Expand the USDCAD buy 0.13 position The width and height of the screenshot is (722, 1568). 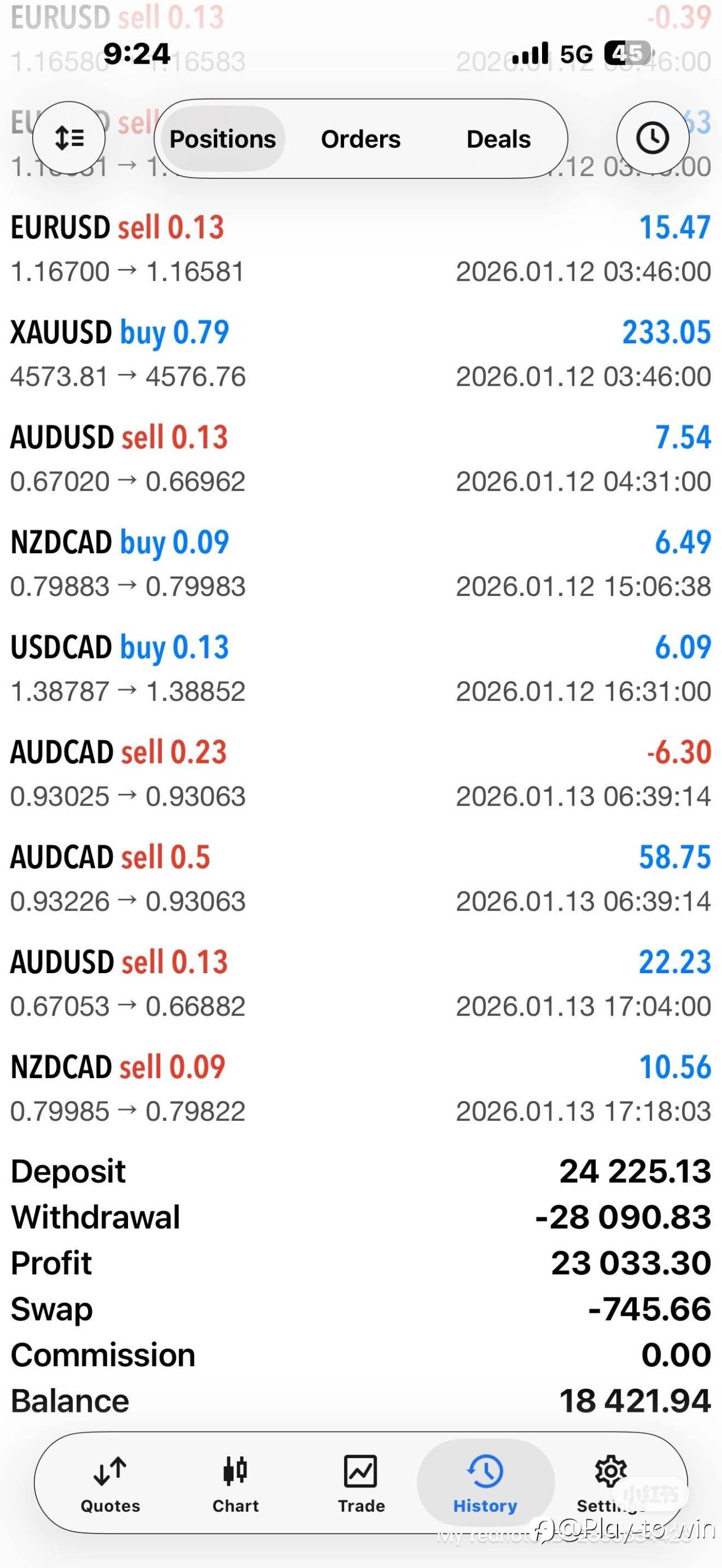coord(361,668)
